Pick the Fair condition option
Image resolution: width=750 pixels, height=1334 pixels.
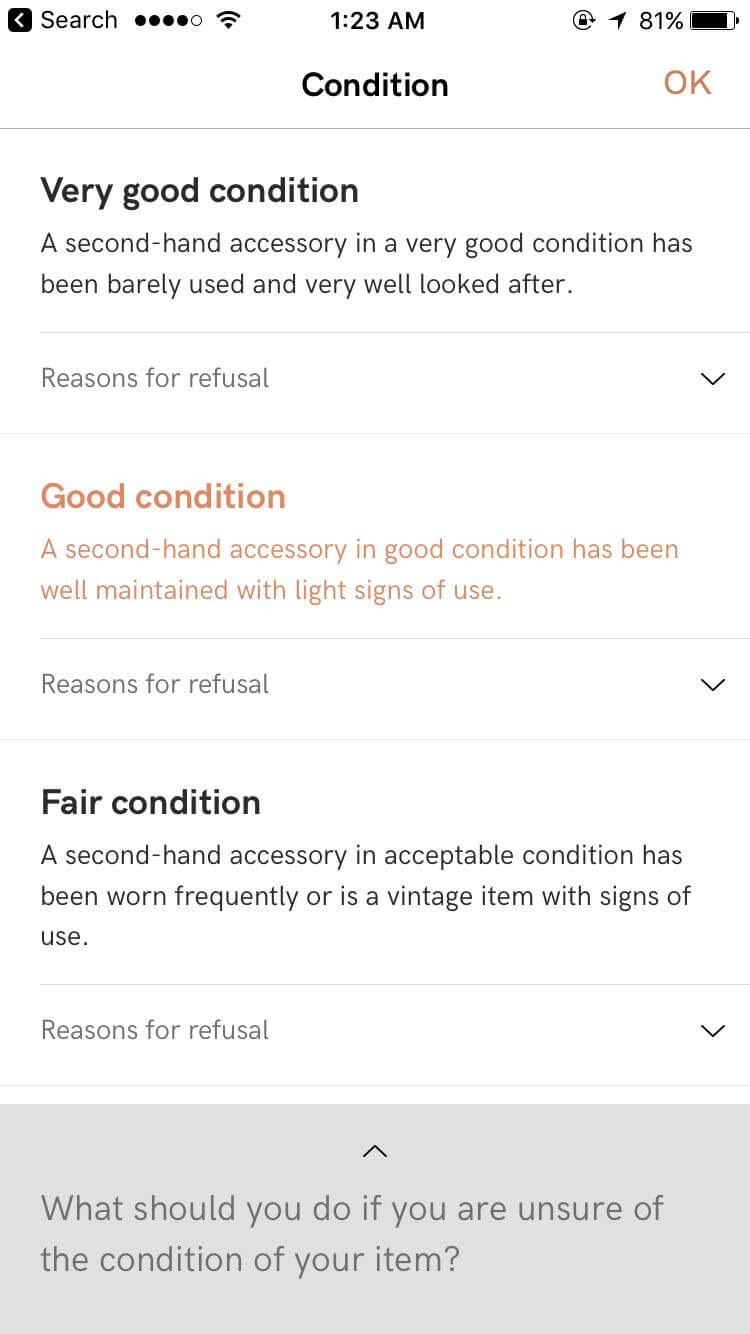click(375, 863)
